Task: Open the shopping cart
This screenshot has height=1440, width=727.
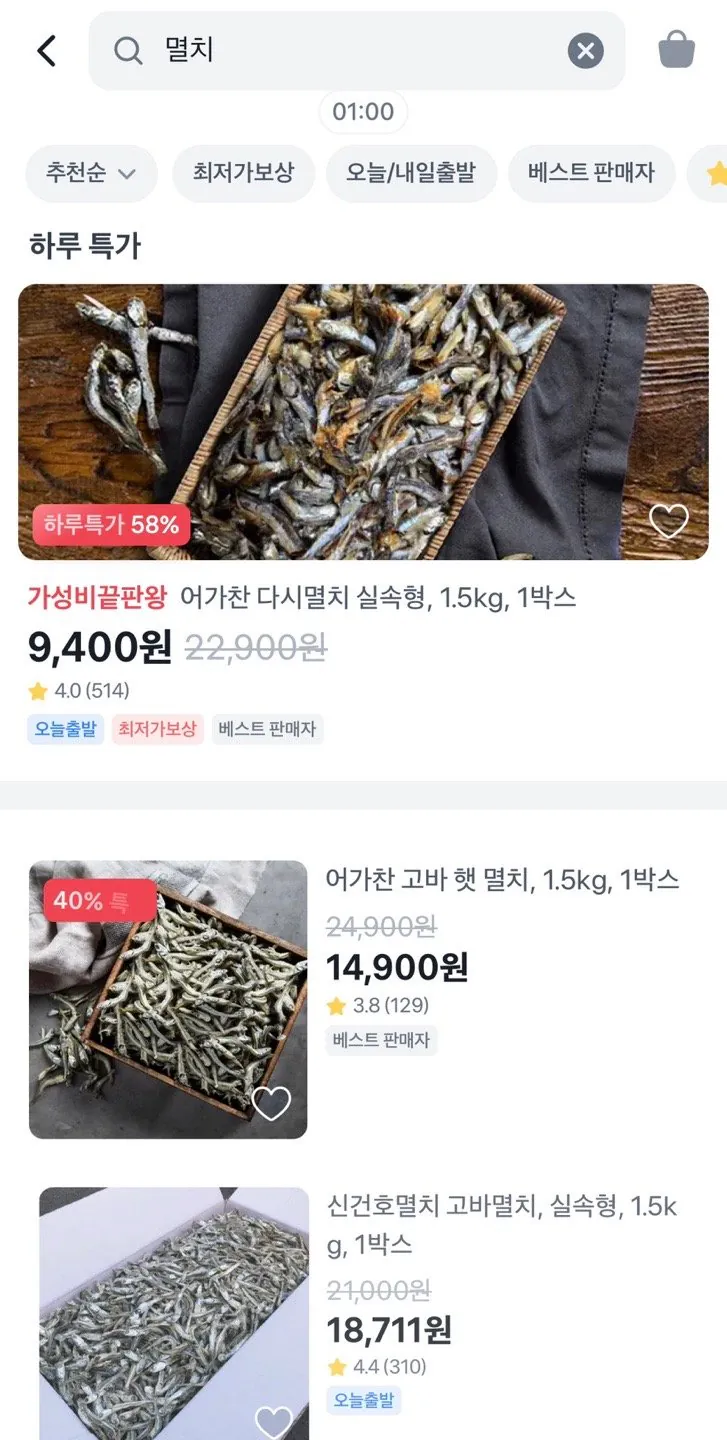Action: point(677,50)
